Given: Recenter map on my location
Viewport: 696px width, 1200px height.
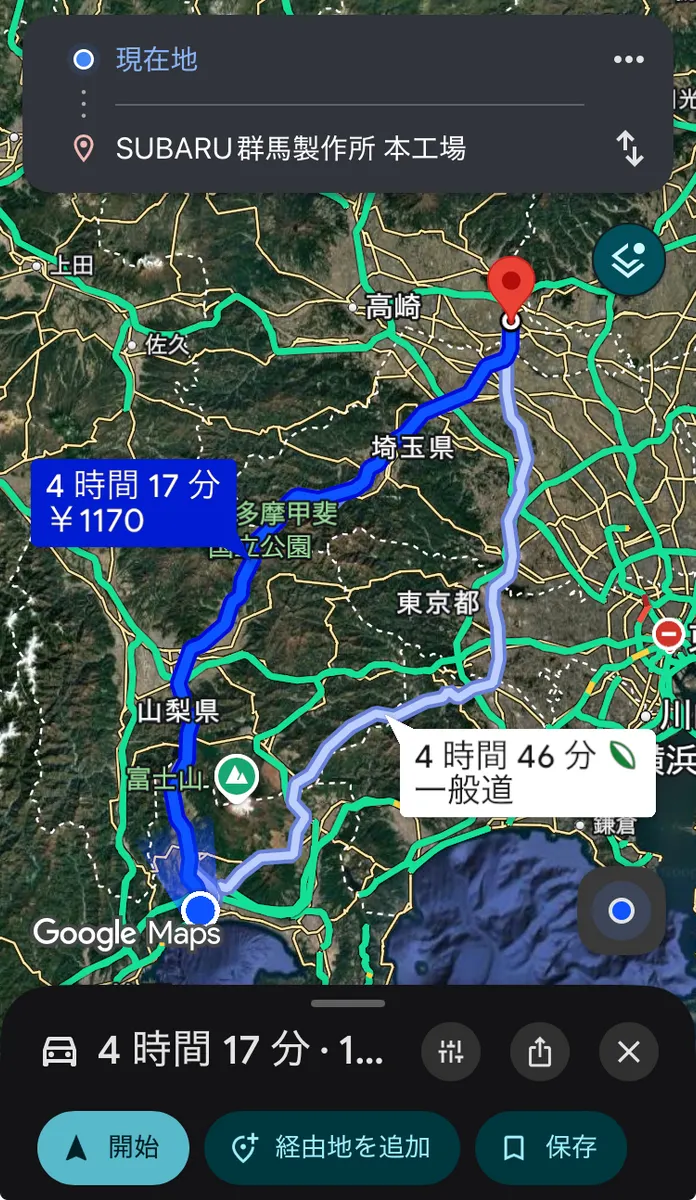Looking at the screenshot, I should click(621, 910).
